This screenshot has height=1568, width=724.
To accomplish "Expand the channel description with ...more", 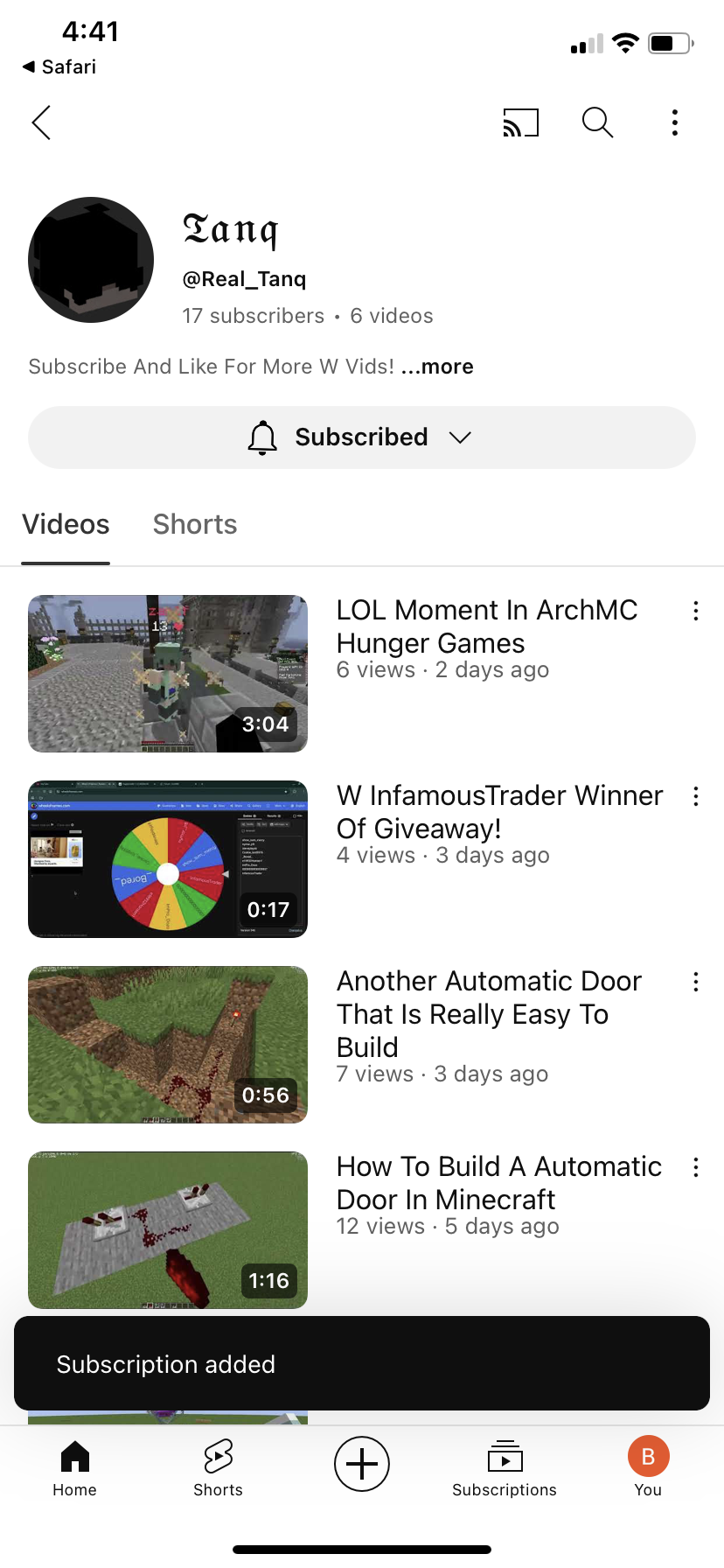I will [x=437, y=367].
